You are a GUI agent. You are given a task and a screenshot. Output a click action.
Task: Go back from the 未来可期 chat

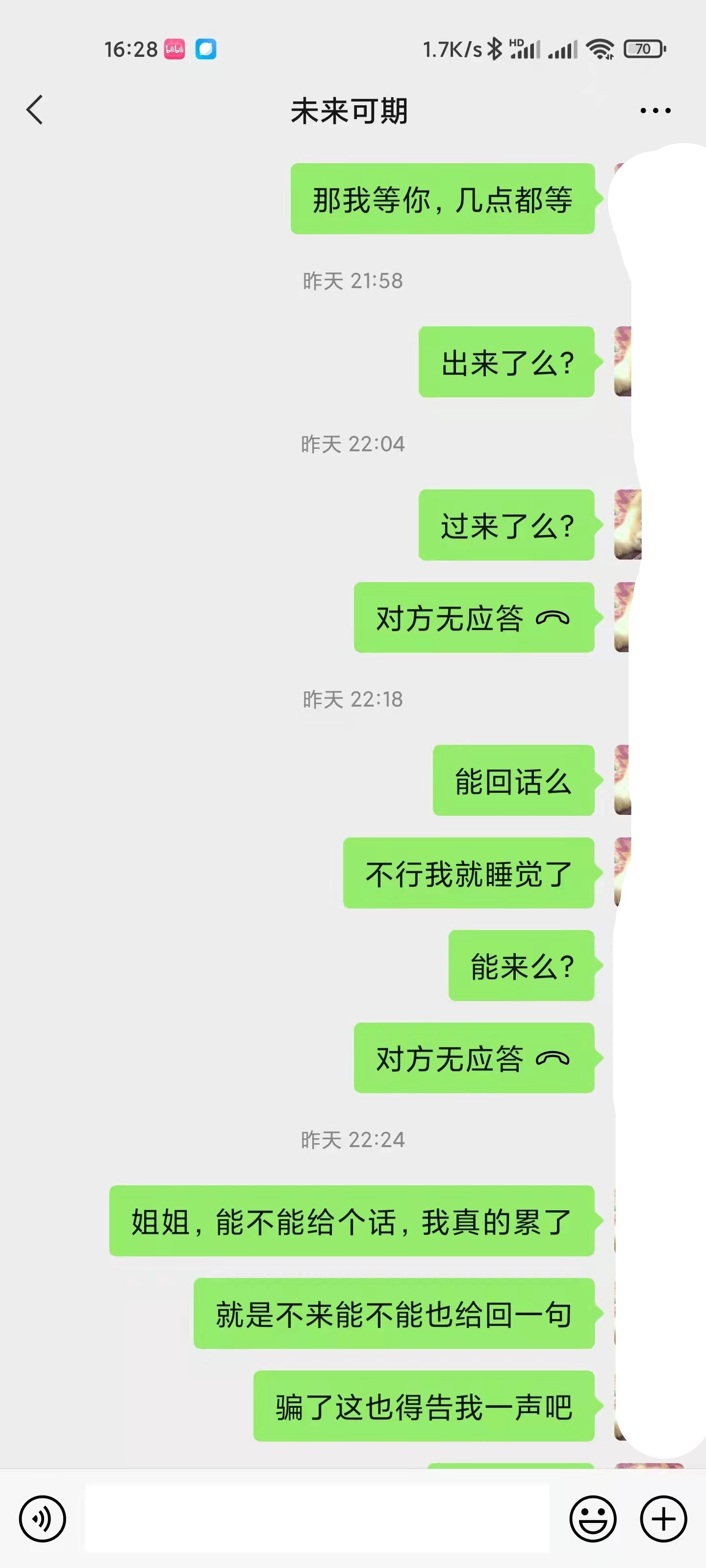click(35, 110)
